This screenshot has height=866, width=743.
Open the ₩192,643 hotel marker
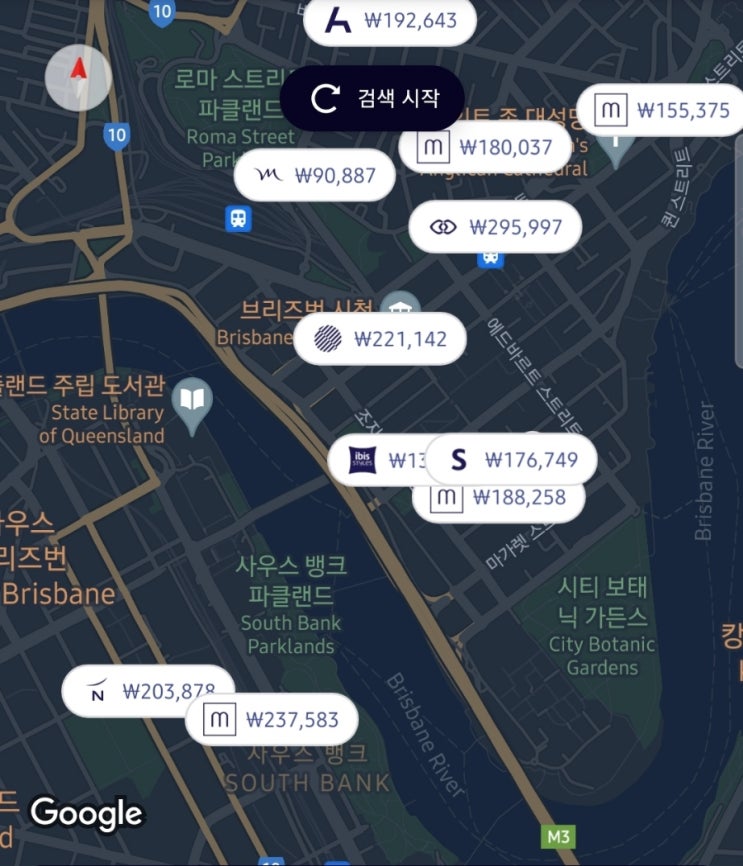point(389,21)
